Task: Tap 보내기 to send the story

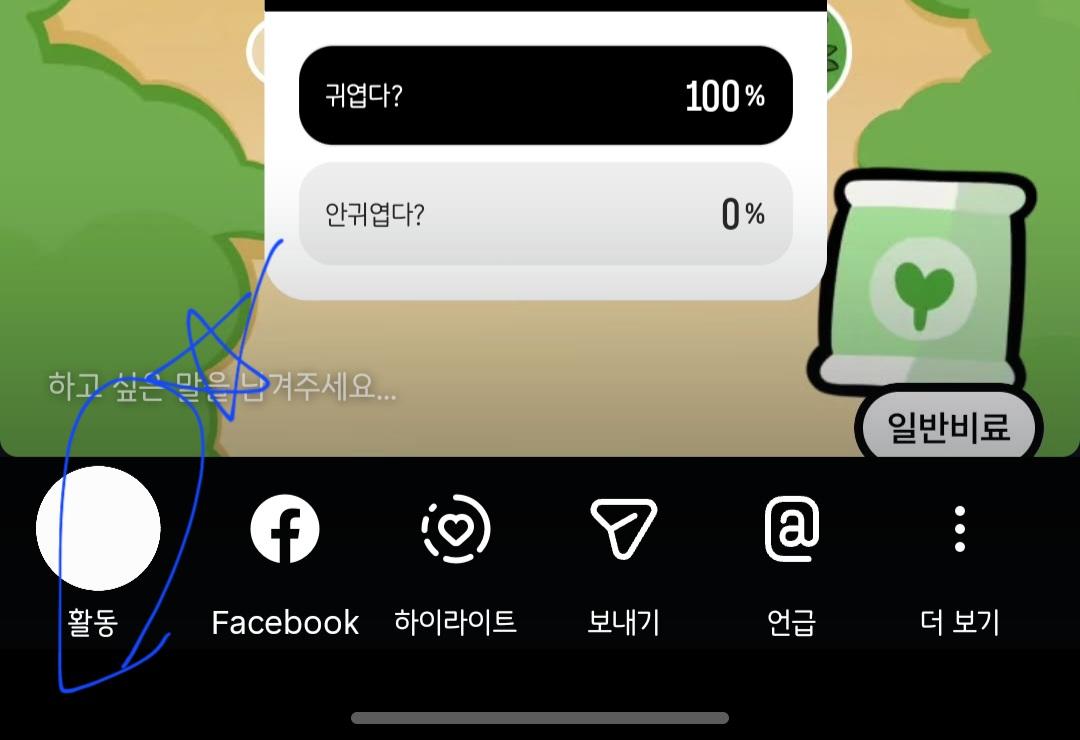Action: pyautogui.click(x=622, y=530)
